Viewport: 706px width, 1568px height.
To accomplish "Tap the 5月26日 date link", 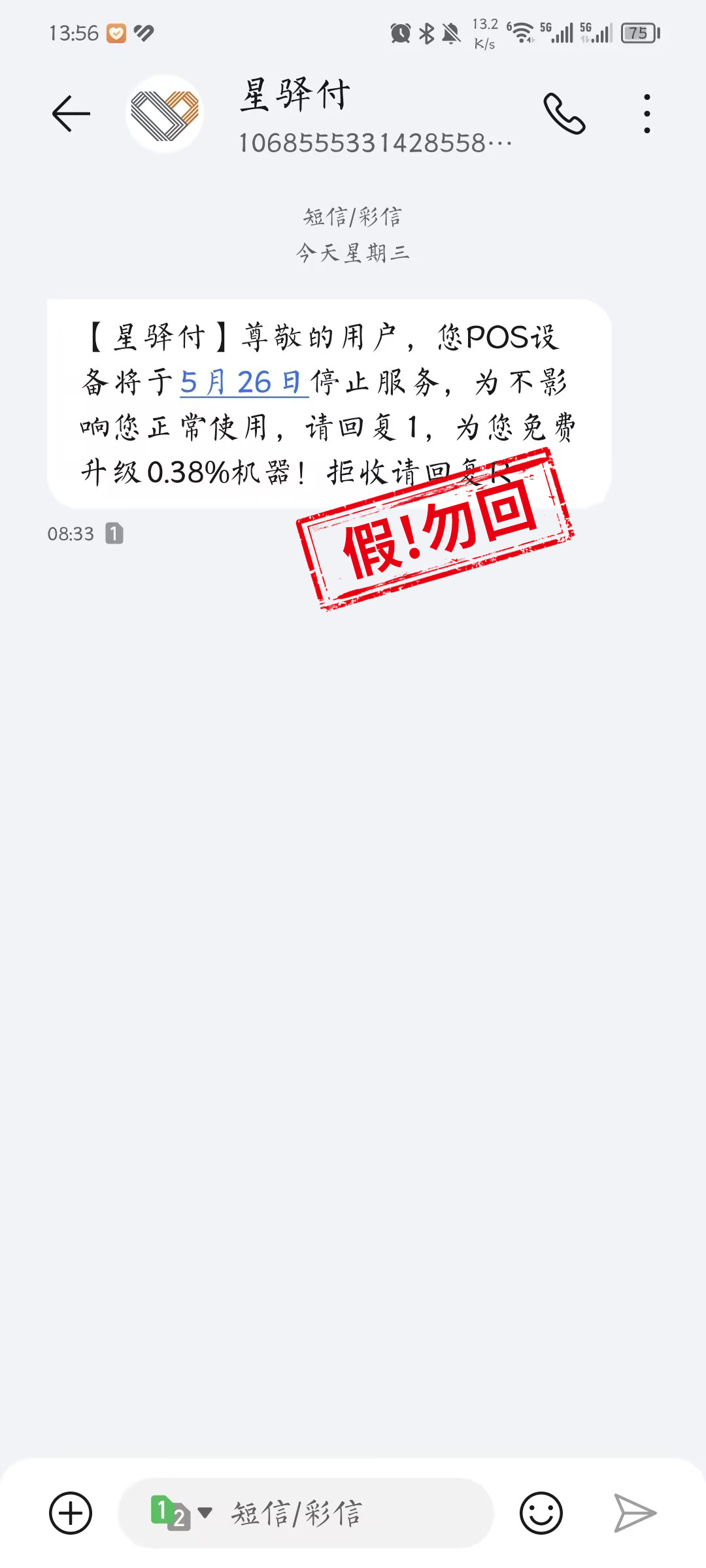I will click(x=243, y=383).
